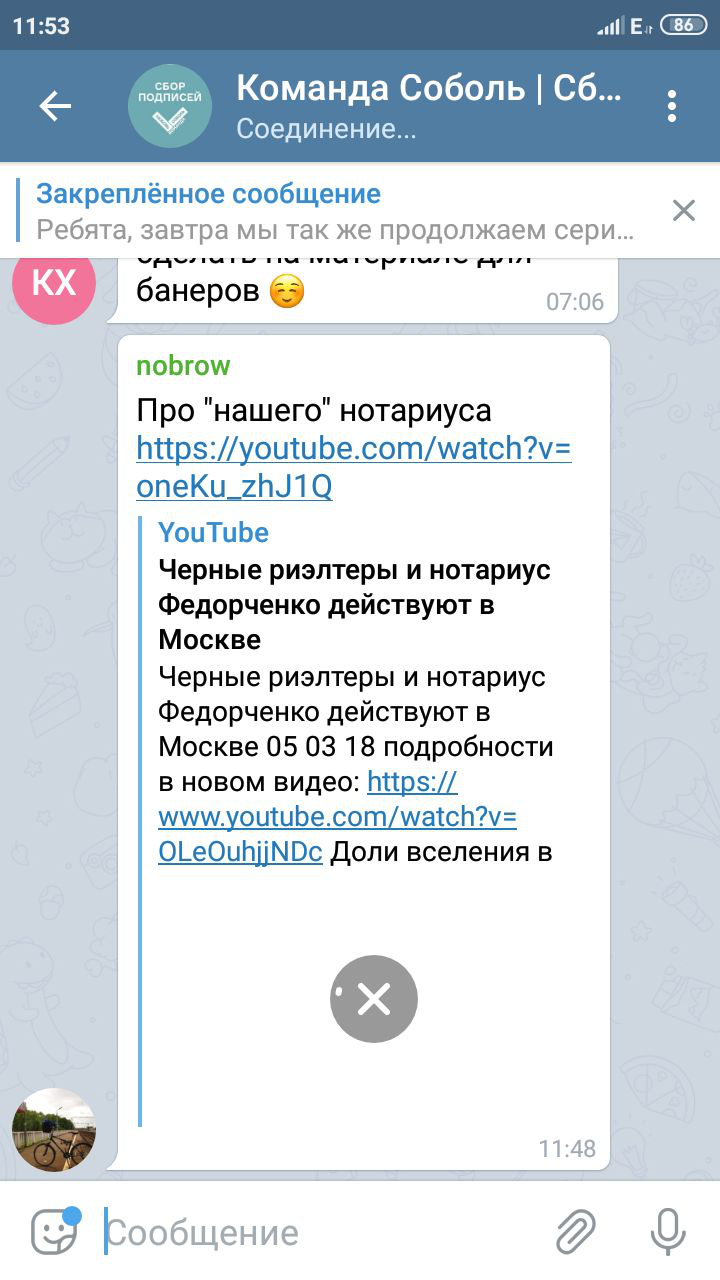This screenshot has width=720, height=1280.
Task: Attach a file with the paperclip
Action: coord(576,1232)
